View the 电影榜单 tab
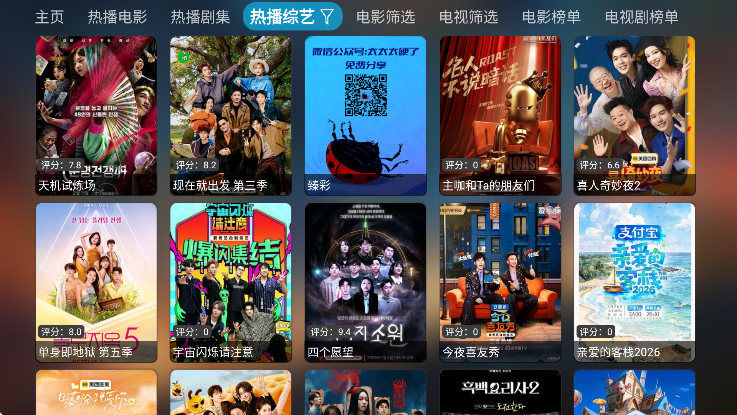This screenshot has height=415, width=737. coord(551,17)
